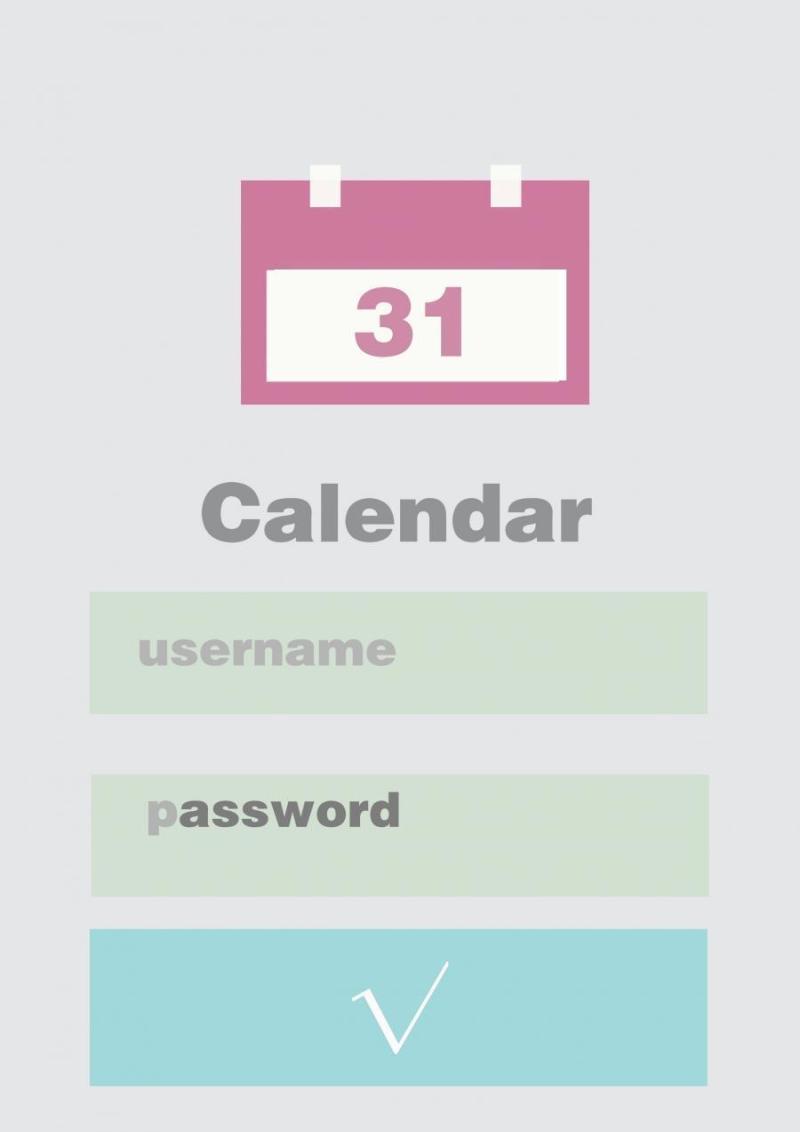The height and width of the screenshot is (1132, 800).
Task: Focus the password field
Action: click(399, 834)
